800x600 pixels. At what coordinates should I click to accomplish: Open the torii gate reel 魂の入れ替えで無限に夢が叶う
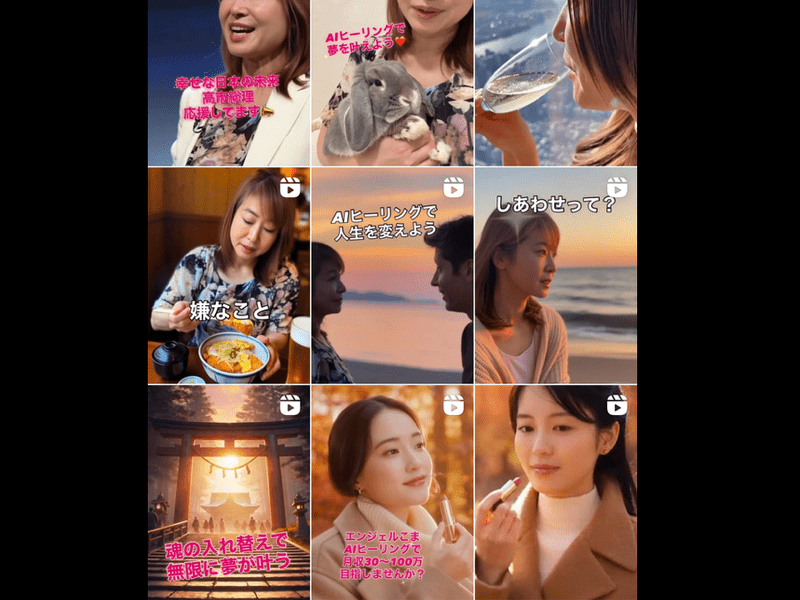click(228, 493)
